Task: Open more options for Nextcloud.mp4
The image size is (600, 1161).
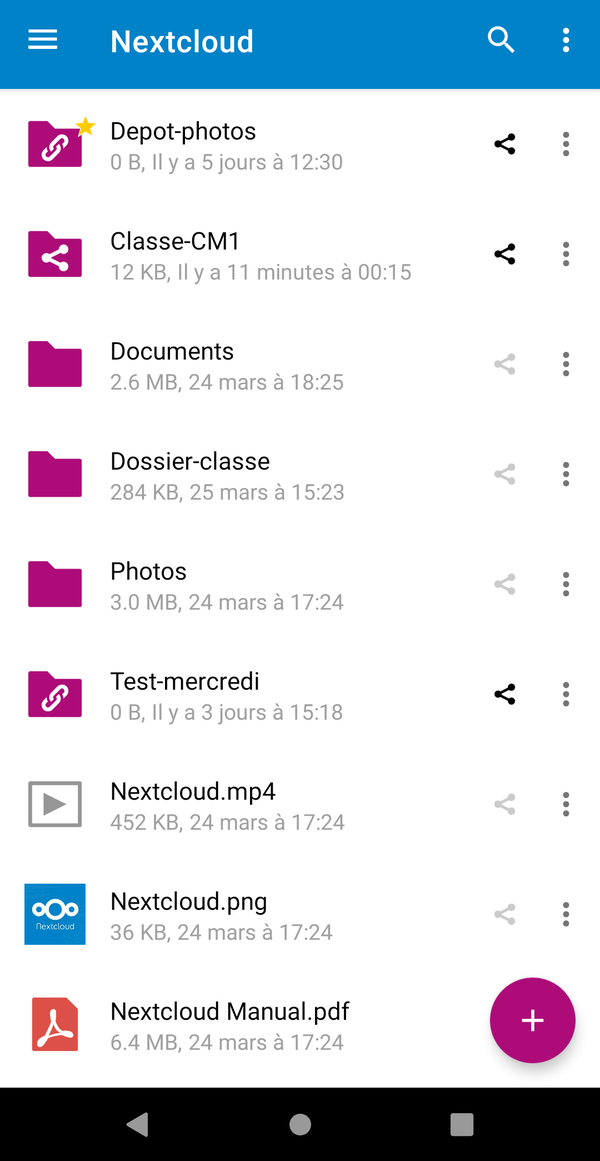Action: [x=566, y=804]
